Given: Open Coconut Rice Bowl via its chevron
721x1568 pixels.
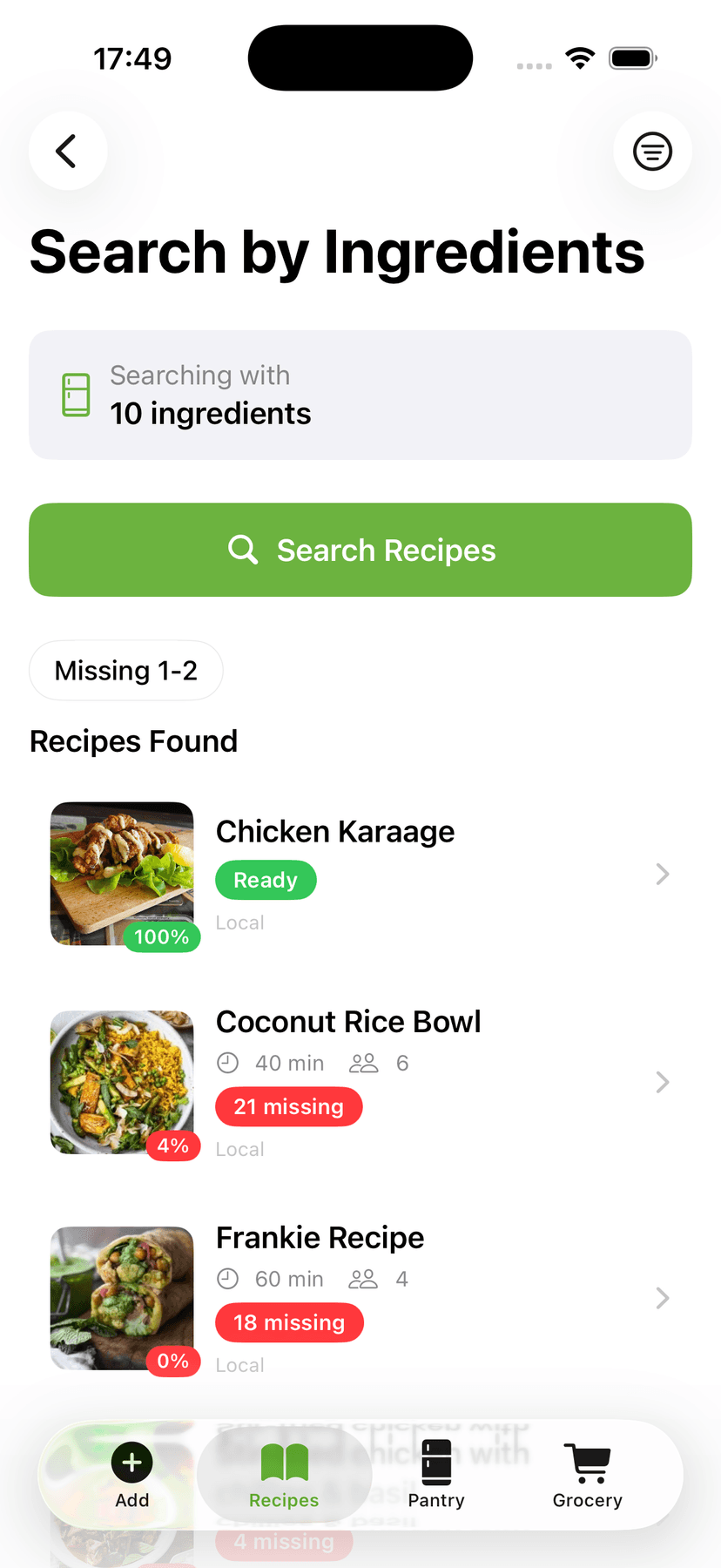Looking at the screenshot, I should click(x=663, y=1082).
